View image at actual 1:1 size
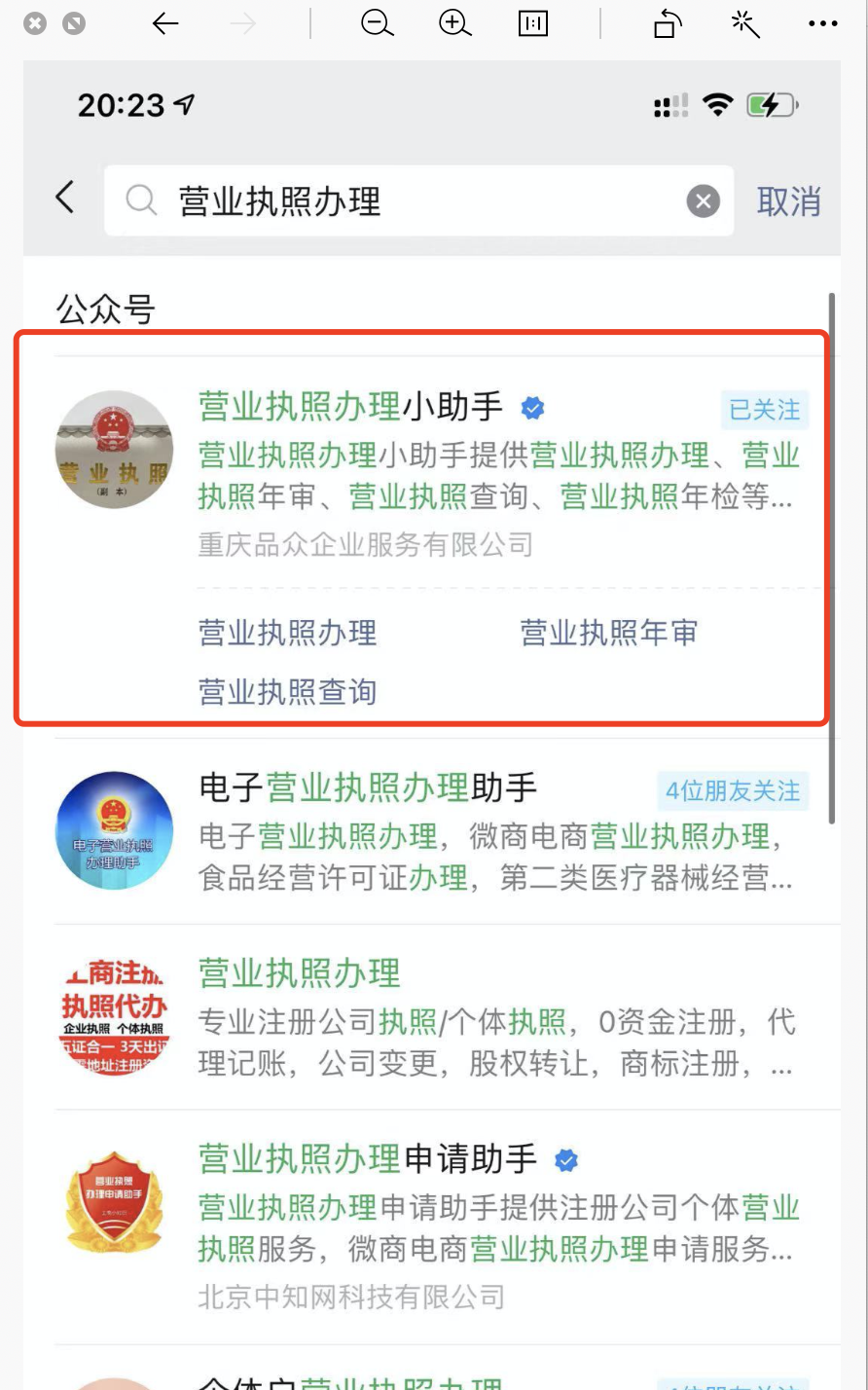The image size is (868, 1390). (533, 23)
